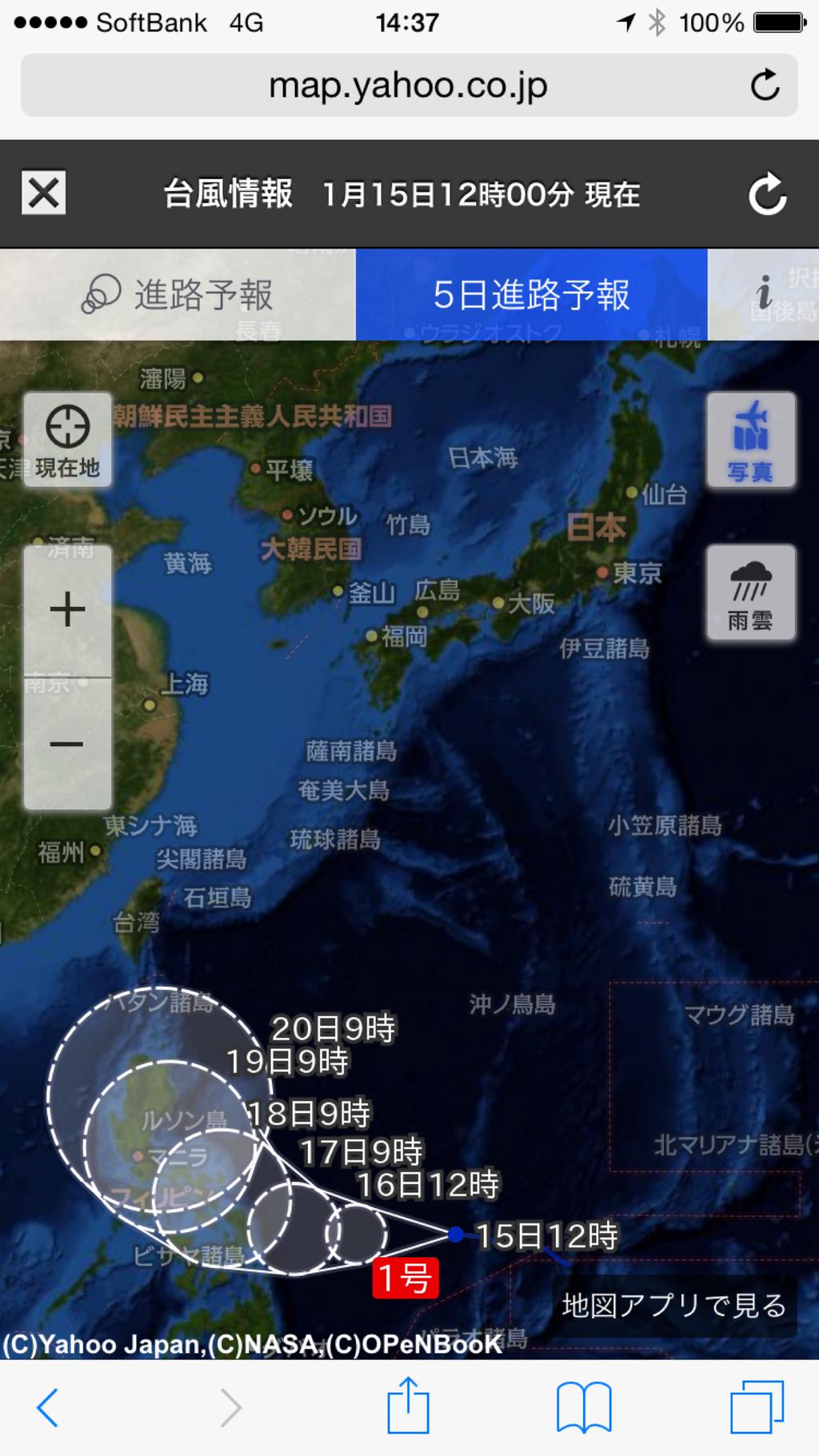Viewport: 819px width, 1456px height.
Task: Go back to the previous page
Action: (x=48, y=1407)
